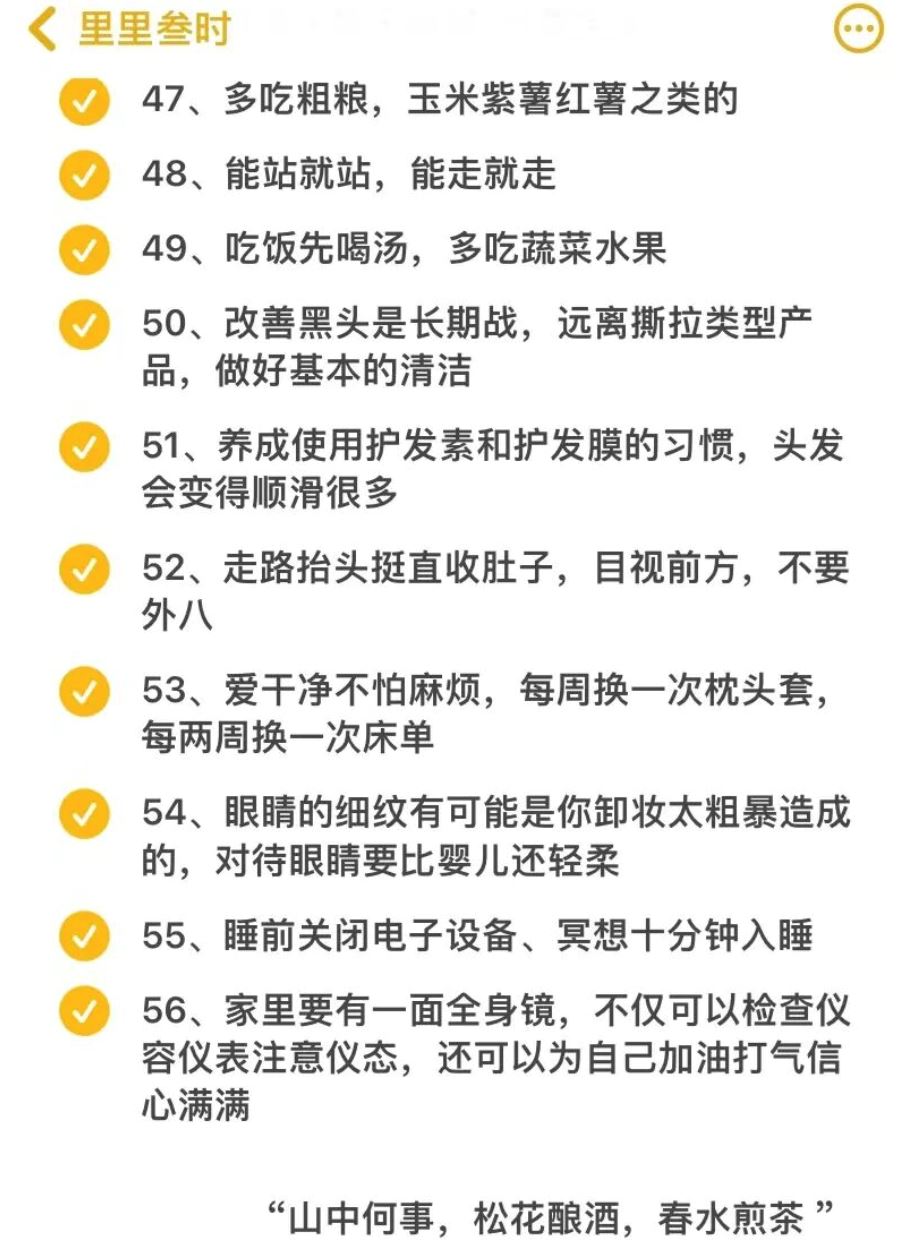Click the checkmark icon beside tip 54
The width and height of the screenshot is (920, 1248).
(84, 812)
